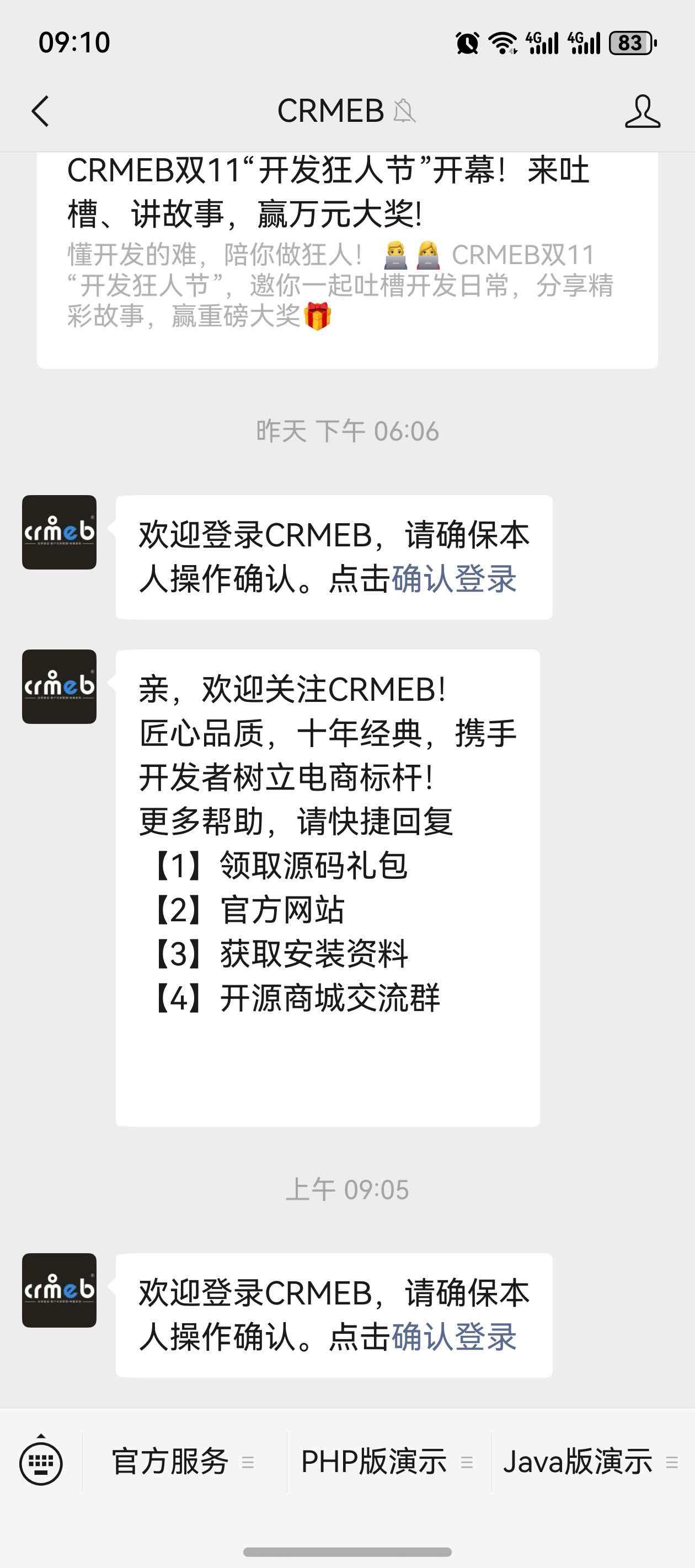Viewport: 695px width, 1568px height.
Task: Open the Java版演示 menu
Action: 590,1462
